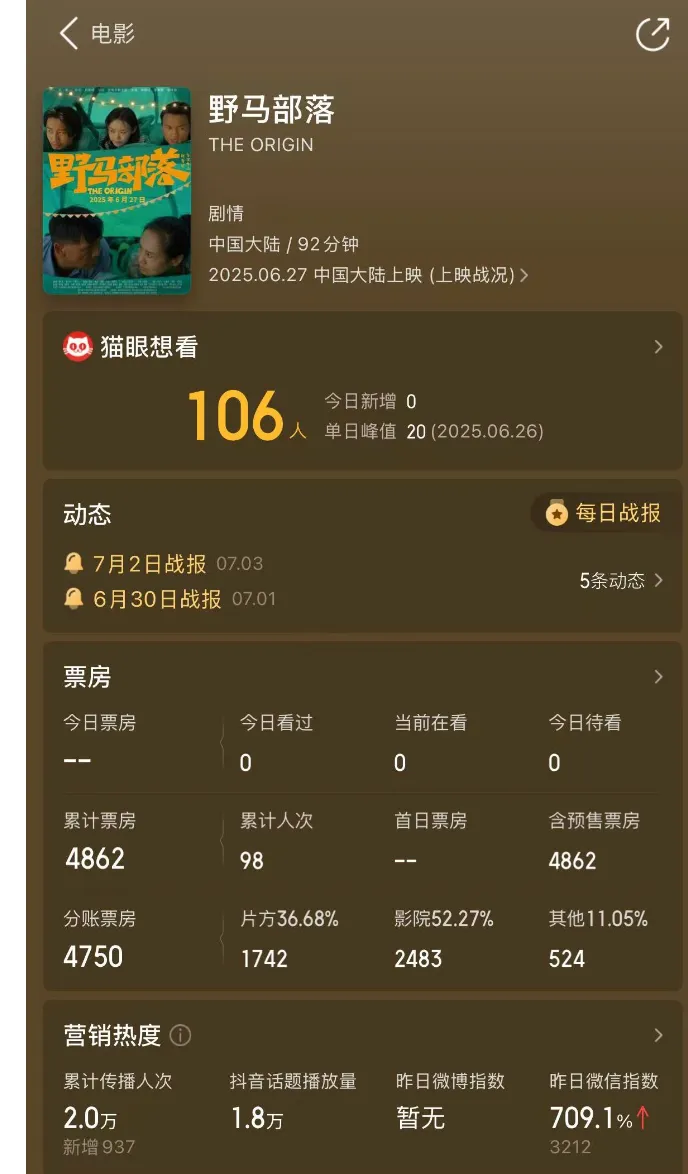
Task: Expand the 营销热度 section
Action: click(x=657, y=1035)
